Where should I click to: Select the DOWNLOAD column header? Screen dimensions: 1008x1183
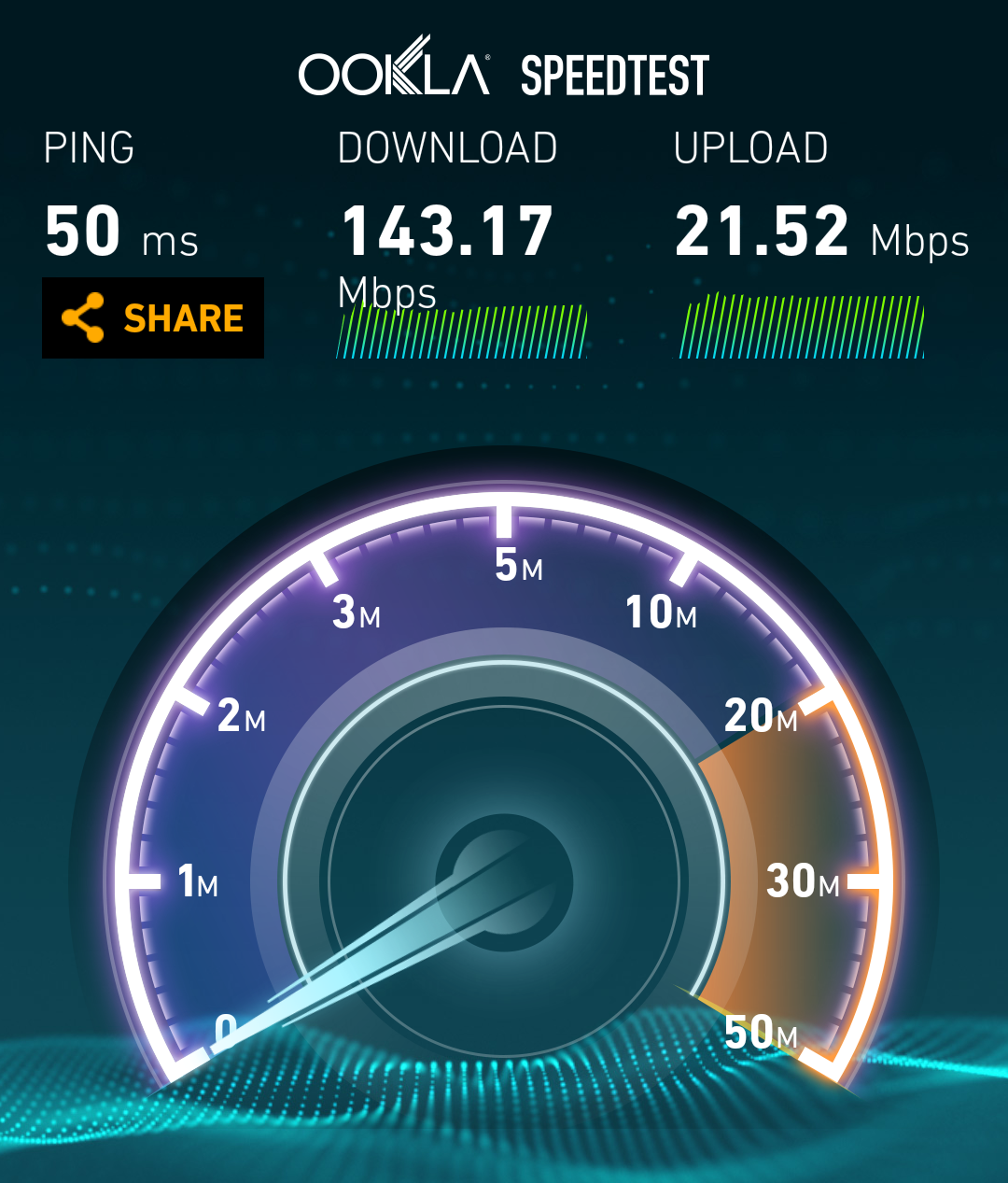(x=446, y=148)
